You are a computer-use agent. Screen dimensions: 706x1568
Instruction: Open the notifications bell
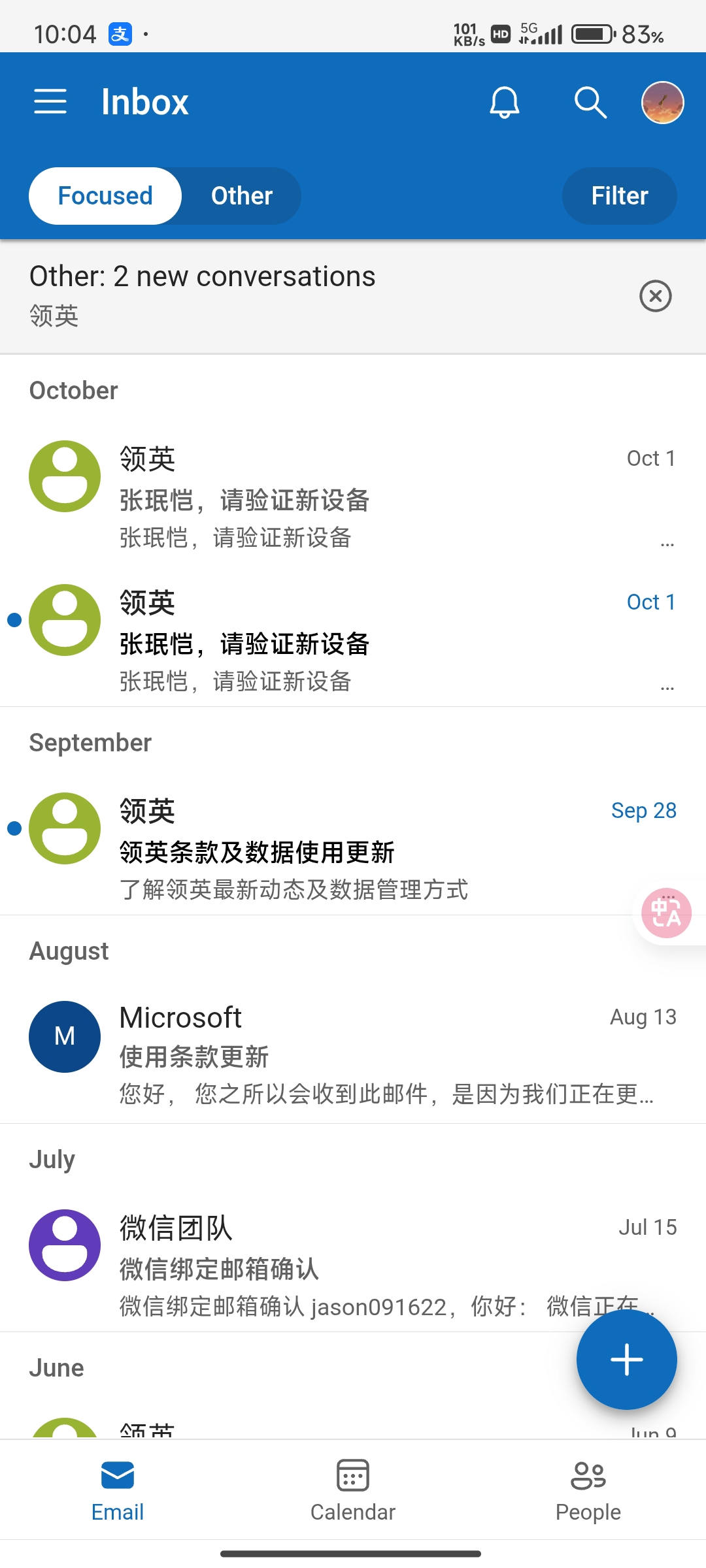pos(504,103)
